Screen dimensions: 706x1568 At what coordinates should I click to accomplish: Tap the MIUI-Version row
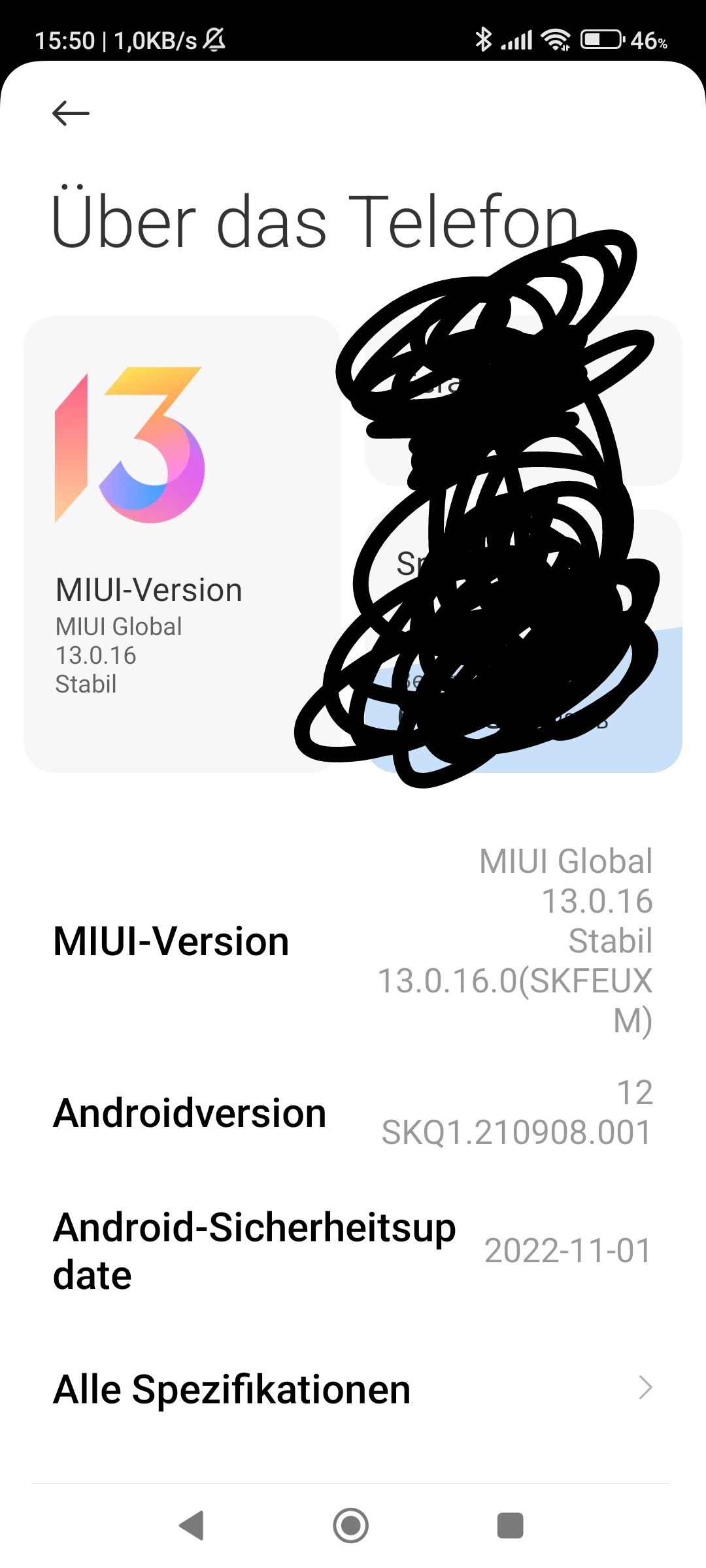click(353, 941)
